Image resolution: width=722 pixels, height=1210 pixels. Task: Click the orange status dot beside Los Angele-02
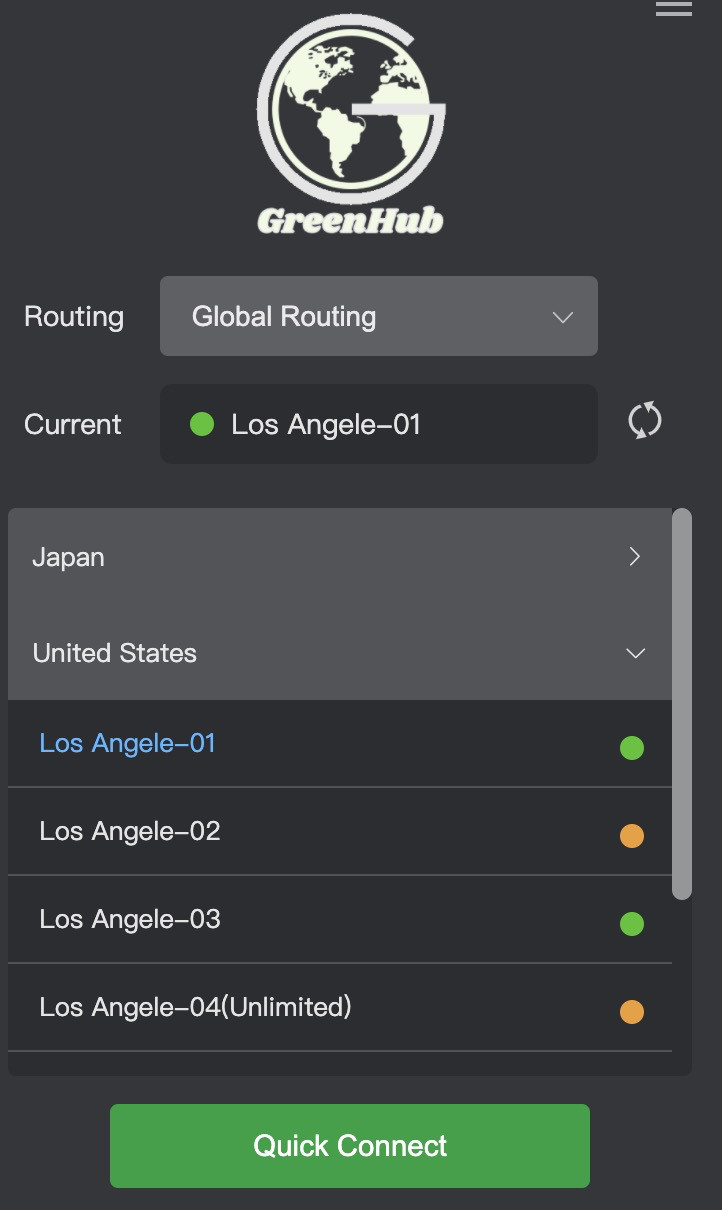(x=631, y=835)
